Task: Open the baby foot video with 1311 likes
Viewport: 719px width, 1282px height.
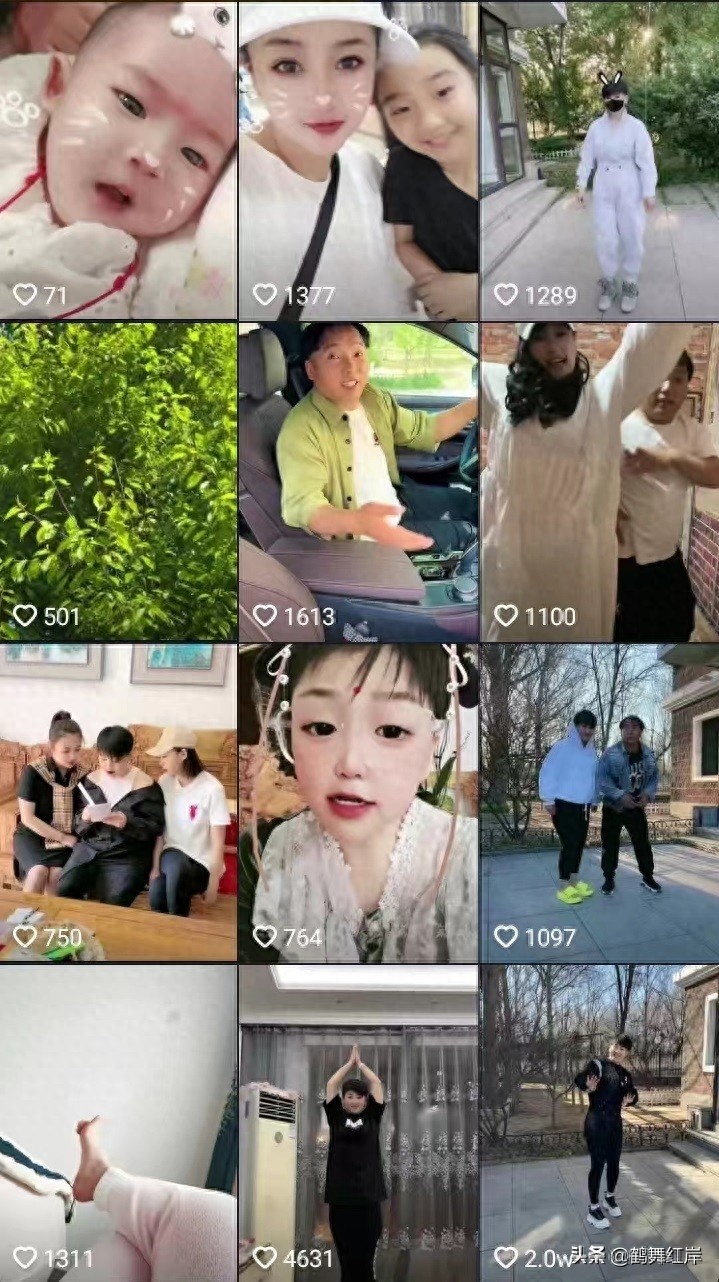Action: click(118, 1120)
